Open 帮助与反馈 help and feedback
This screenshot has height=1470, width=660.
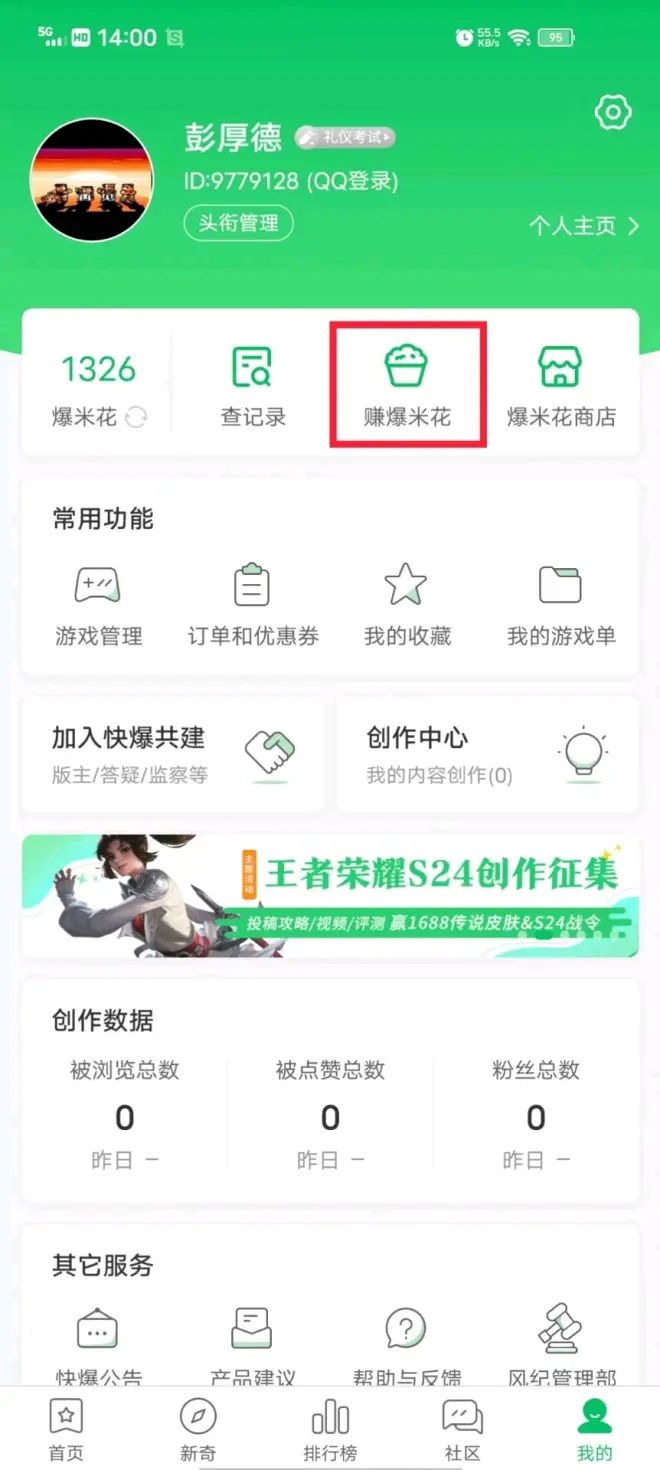click(x=407, y=1345)
